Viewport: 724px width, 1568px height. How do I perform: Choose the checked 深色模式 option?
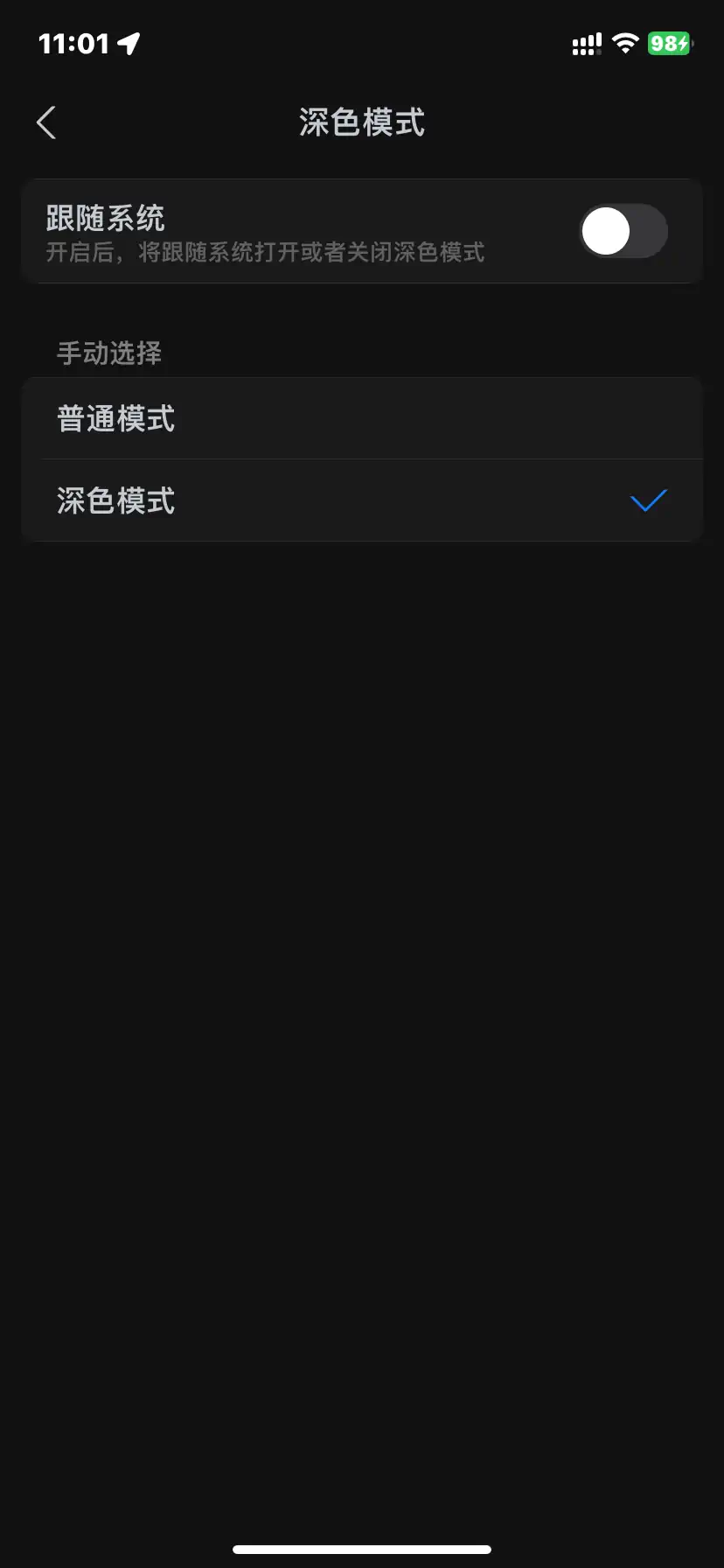(361, 500)
